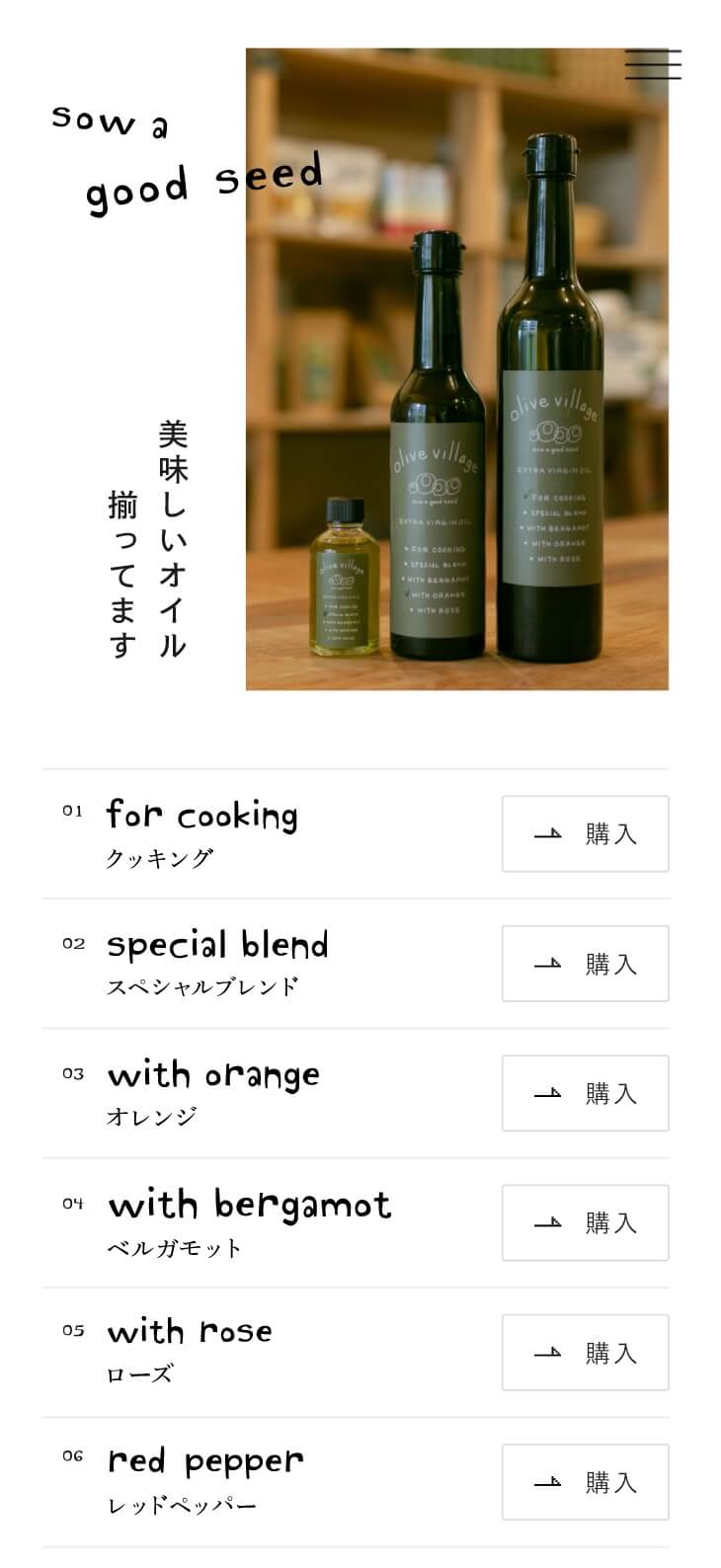Purchase the with bergamot oil
This screenshot has width=721, height=1568.
click(x=585, y=1222)
